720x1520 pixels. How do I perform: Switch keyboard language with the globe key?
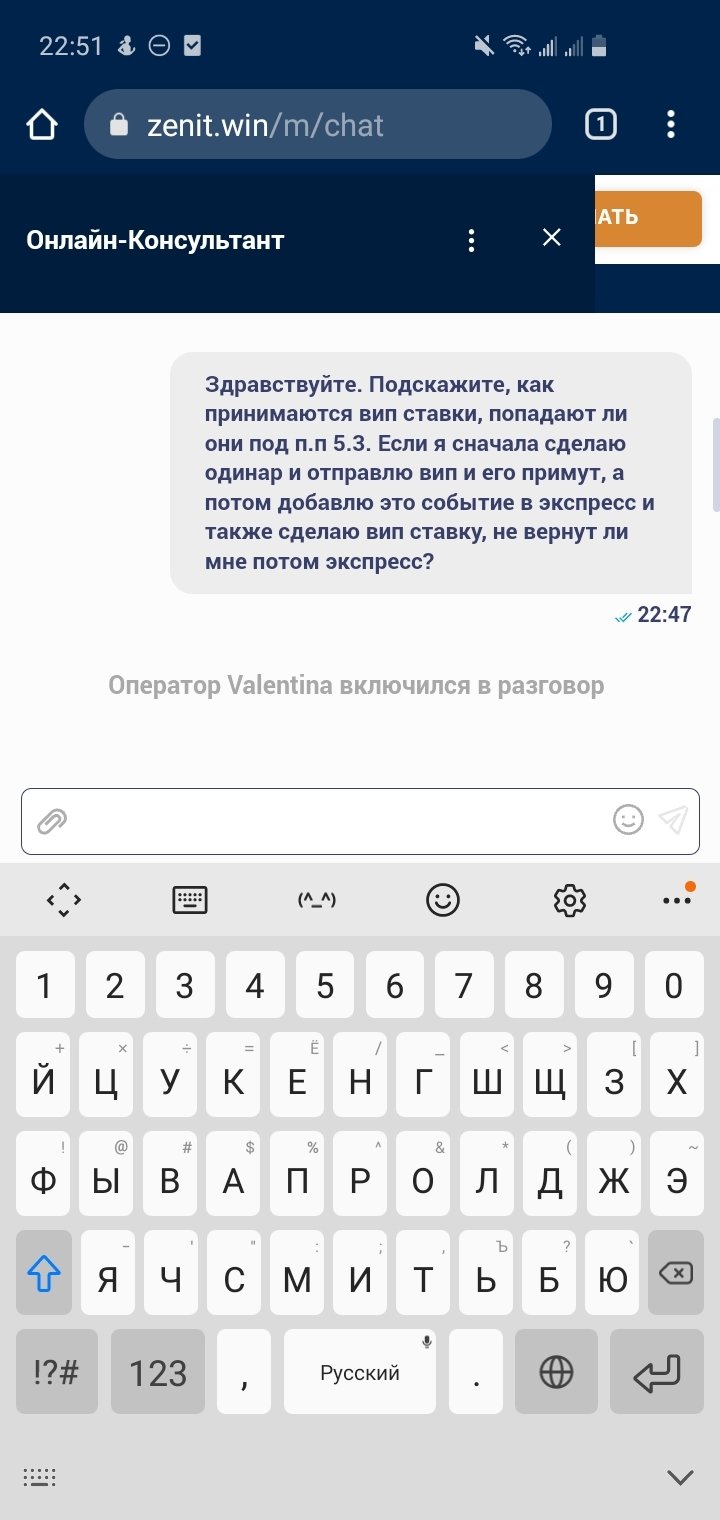[x=556, y=1372]
